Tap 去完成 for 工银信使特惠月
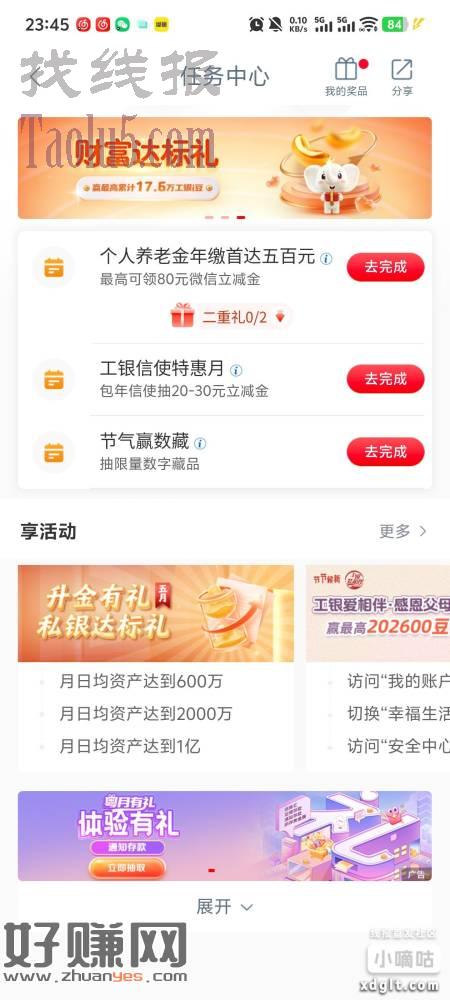 coord(386,379)
